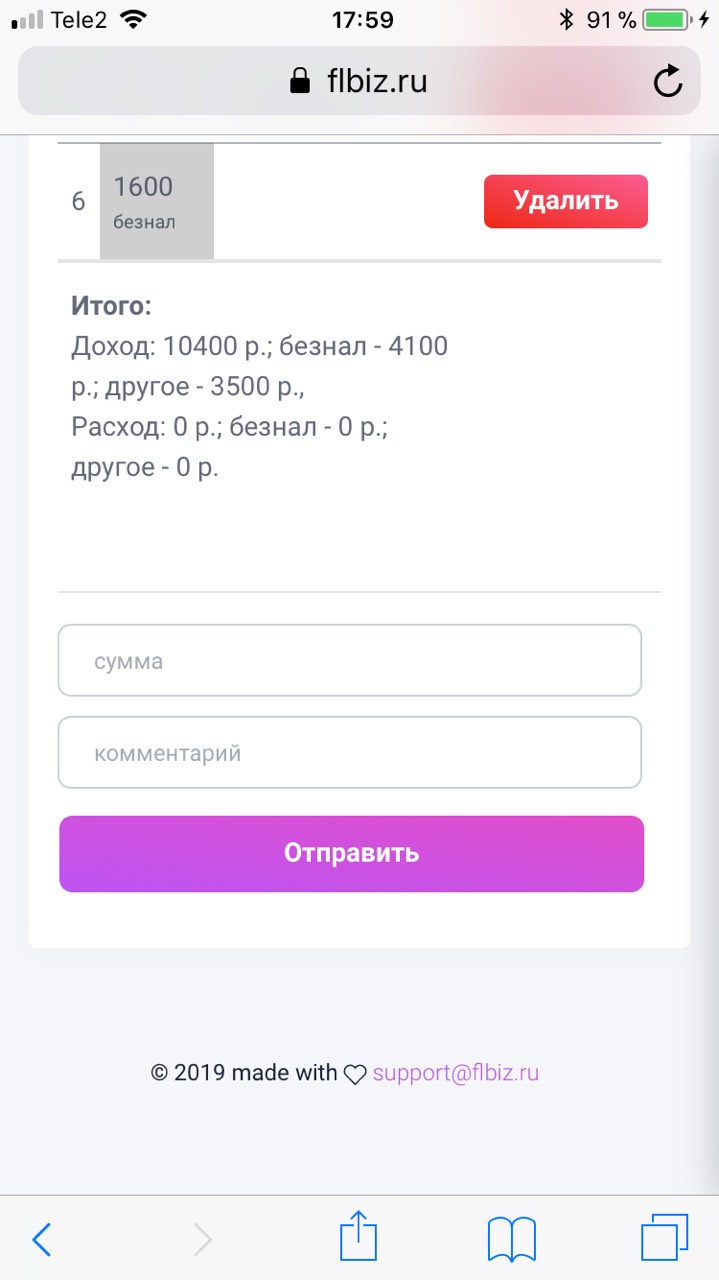Delete entry 6 with the Удалить button
Viewport: 719px width, 1280px height.
click(x=565, y=201)
